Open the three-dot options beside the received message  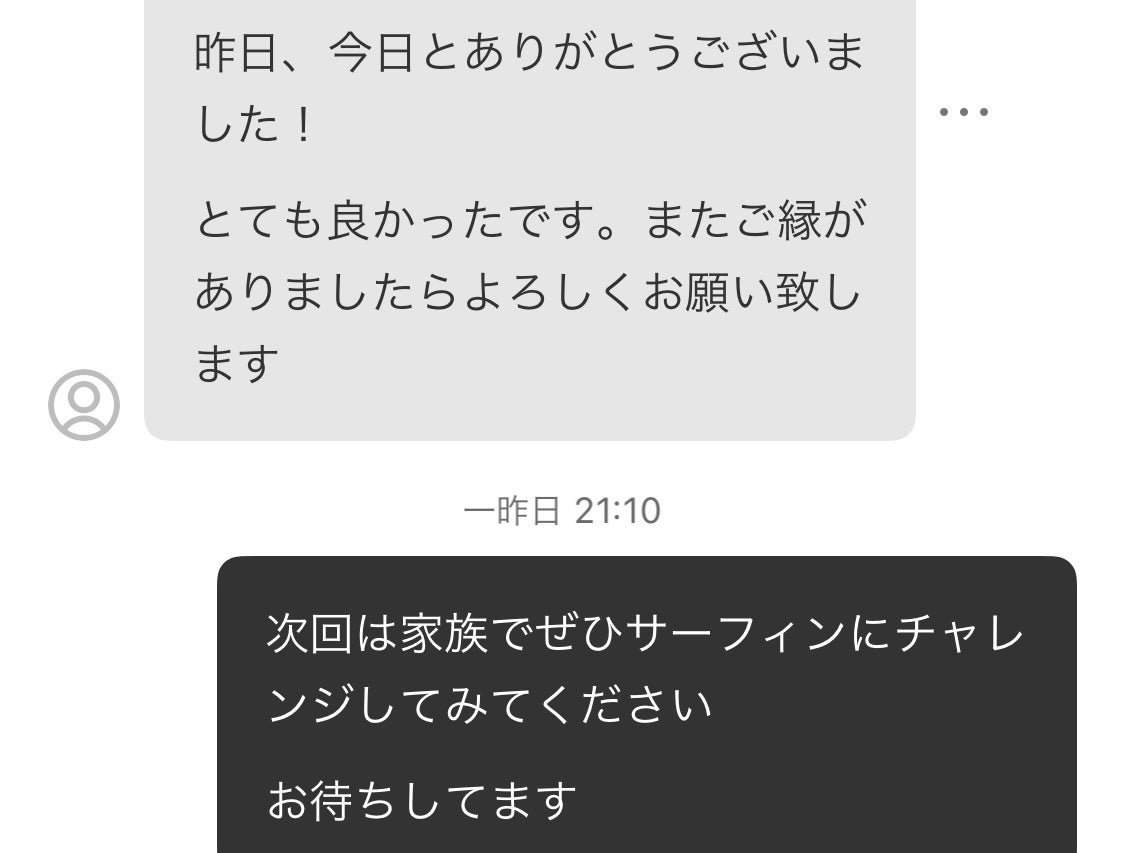point(964,112)
